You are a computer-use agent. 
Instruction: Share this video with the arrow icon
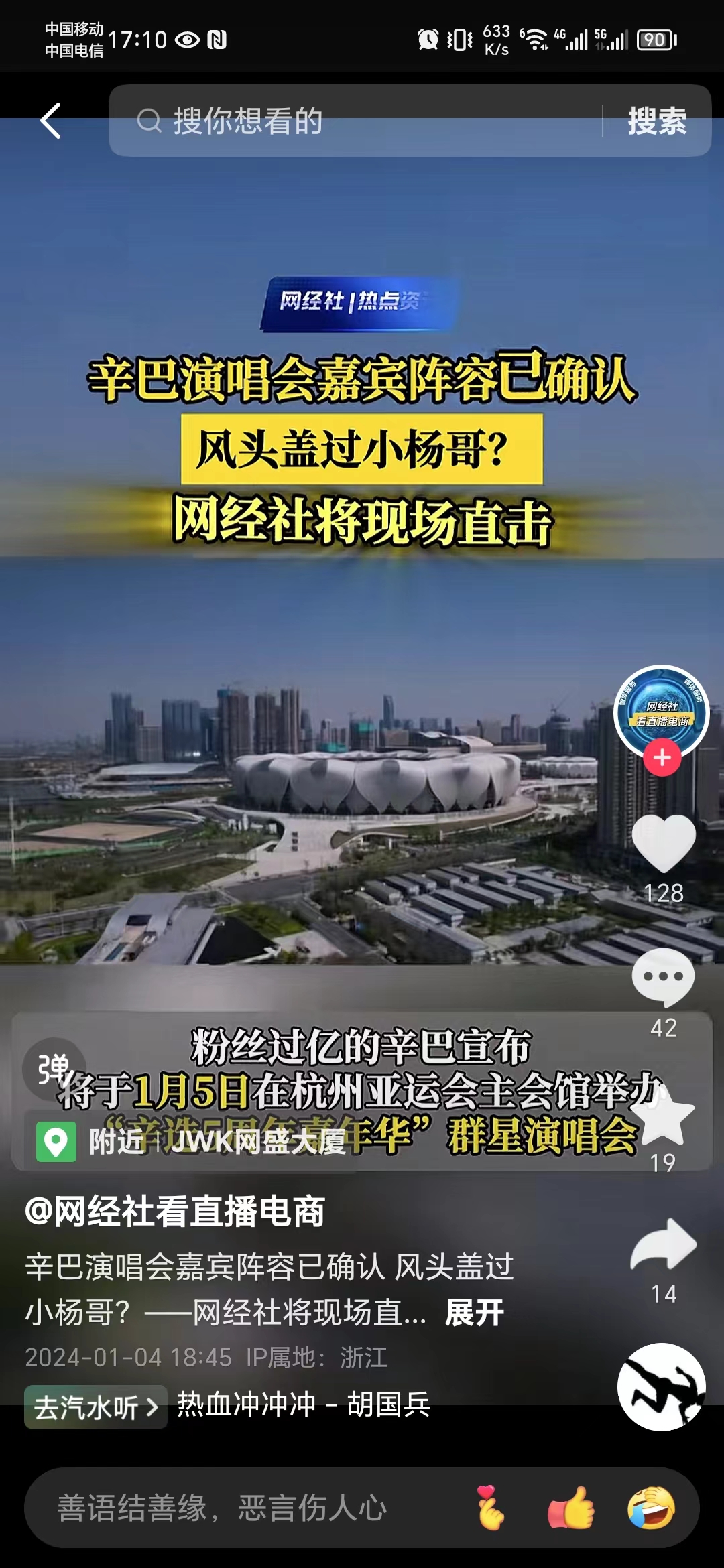663,1245
